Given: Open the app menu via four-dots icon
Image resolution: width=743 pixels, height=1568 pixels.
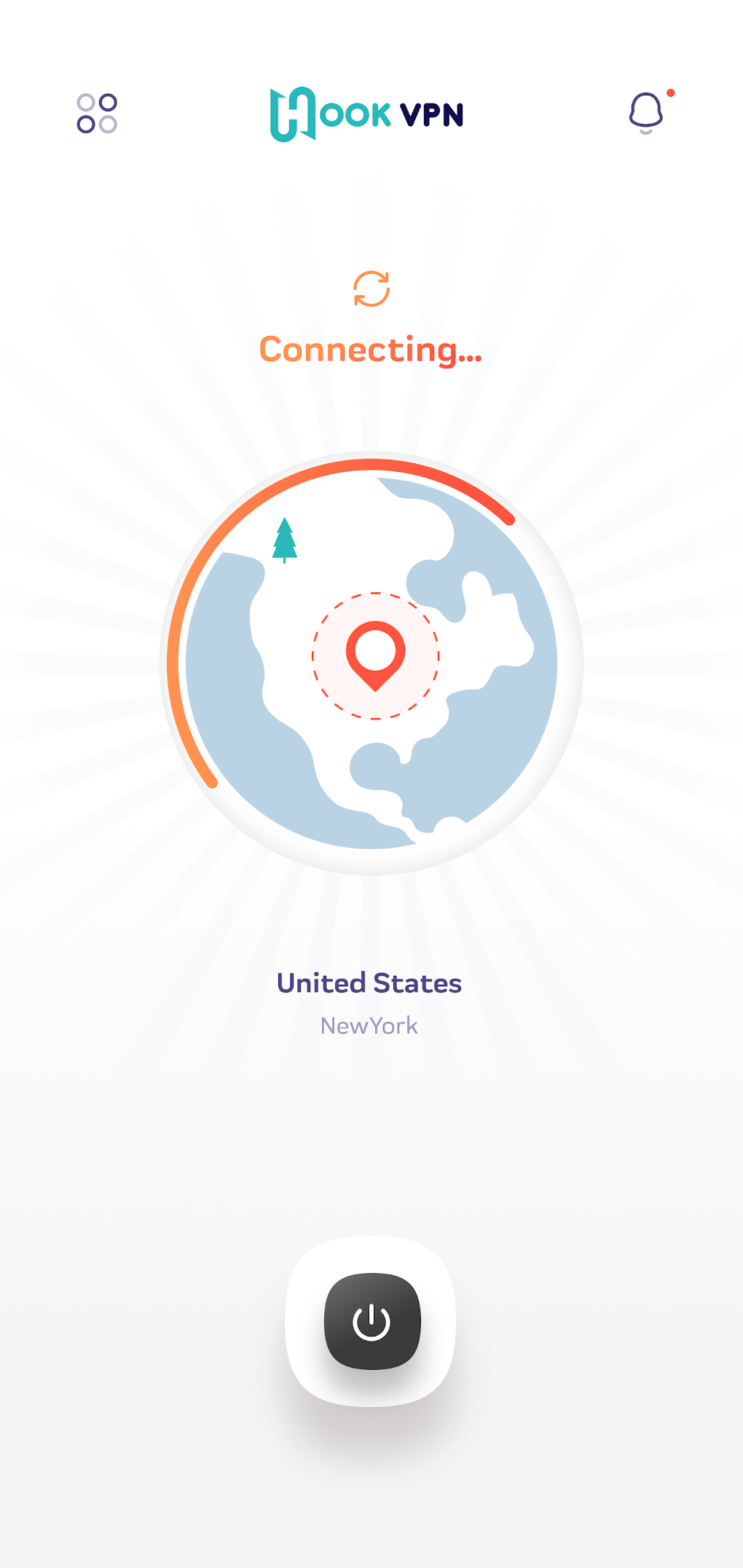Looking at the screenshot, I should point(97,113).
